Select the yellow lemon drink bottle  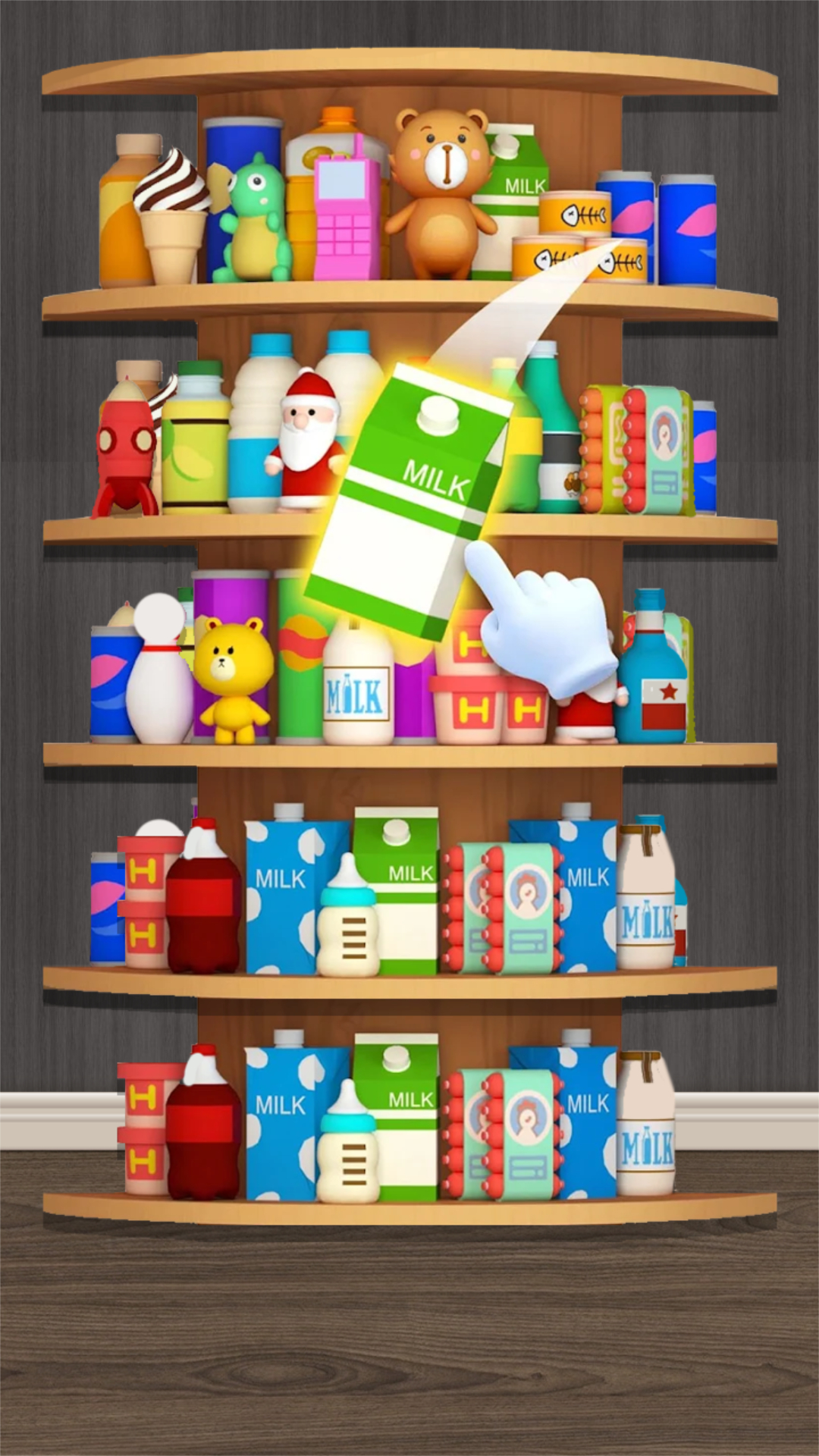point(195,447)
